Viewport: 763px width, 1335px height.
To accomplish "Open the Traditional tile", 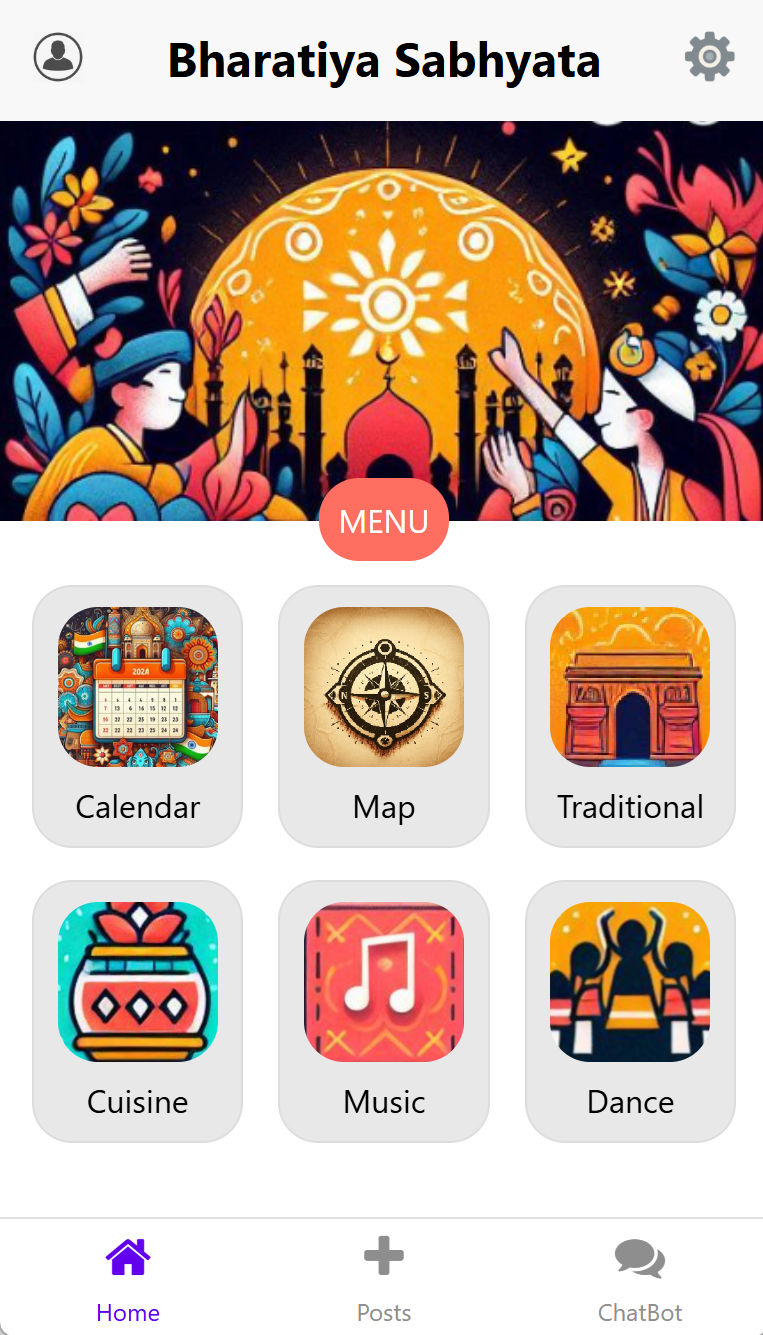I will tap(630, 716).
